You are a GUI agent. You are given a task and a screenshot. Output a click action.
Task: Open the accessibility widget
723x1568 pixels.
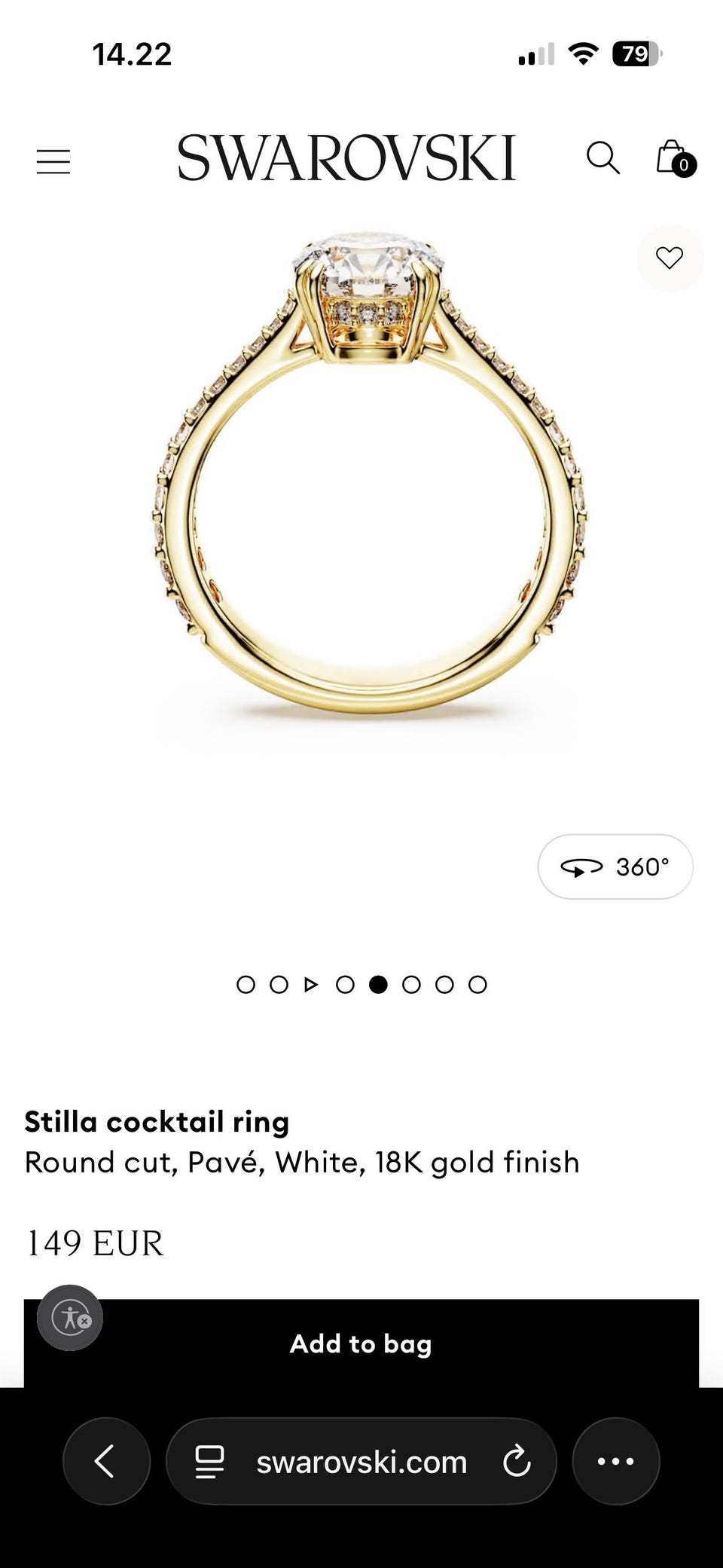point(70,1318)
